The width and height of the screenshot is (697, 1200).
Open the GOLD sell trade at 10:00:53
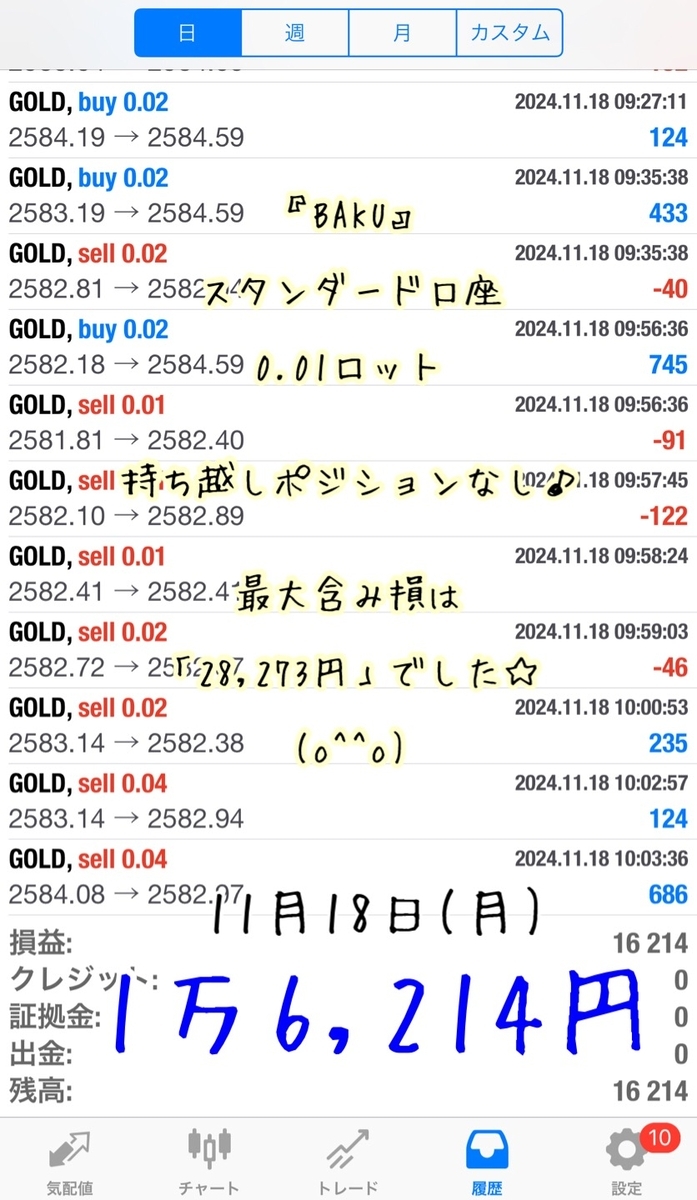point(348,725)
